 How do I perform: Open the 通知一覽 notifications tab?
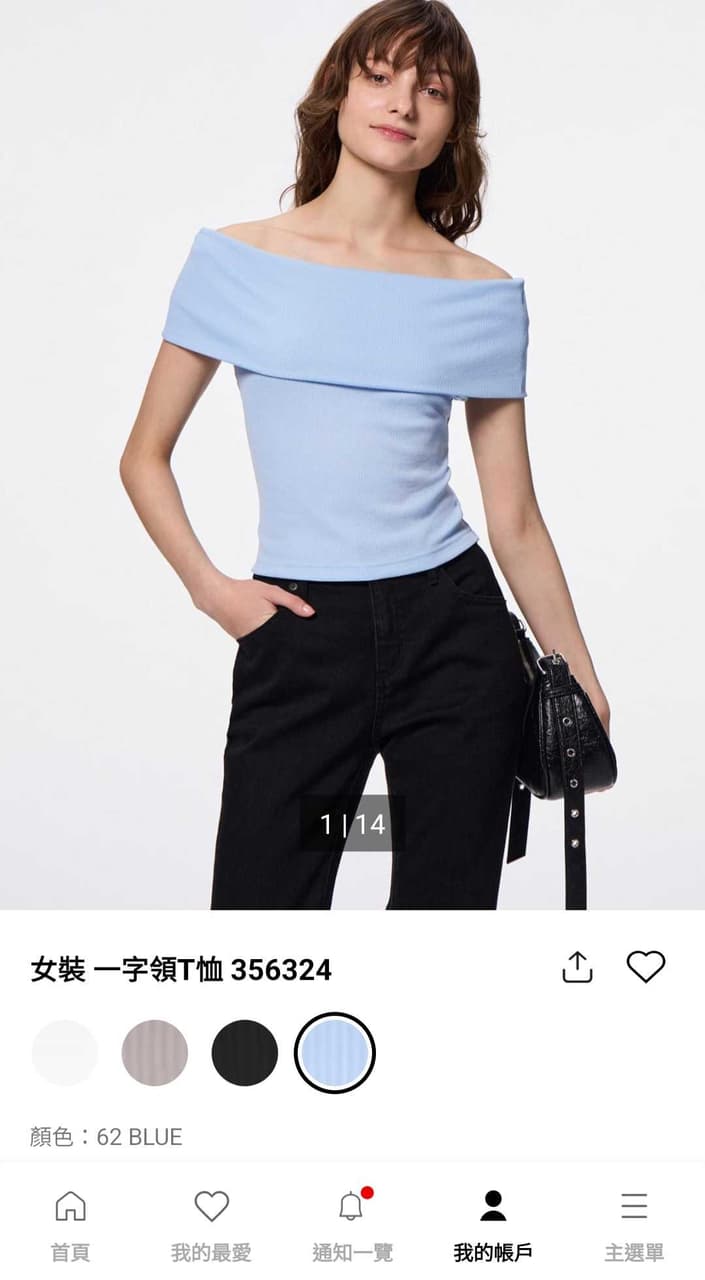click(352, 1224)
